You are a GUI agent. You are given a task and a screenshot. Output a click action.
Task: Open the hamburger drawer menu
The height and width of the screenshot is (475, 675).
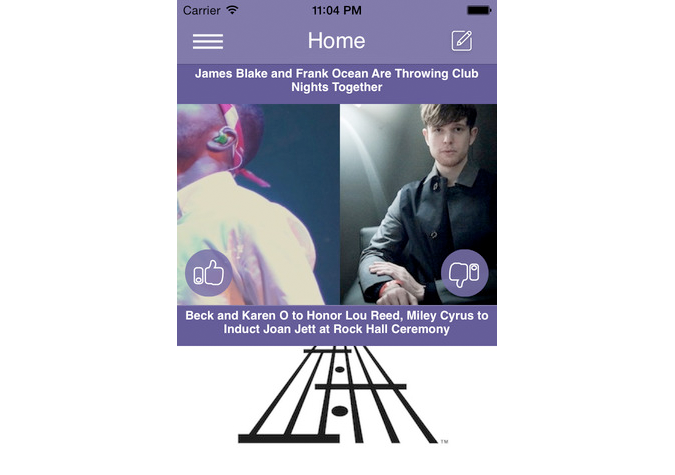click(208, 41)
